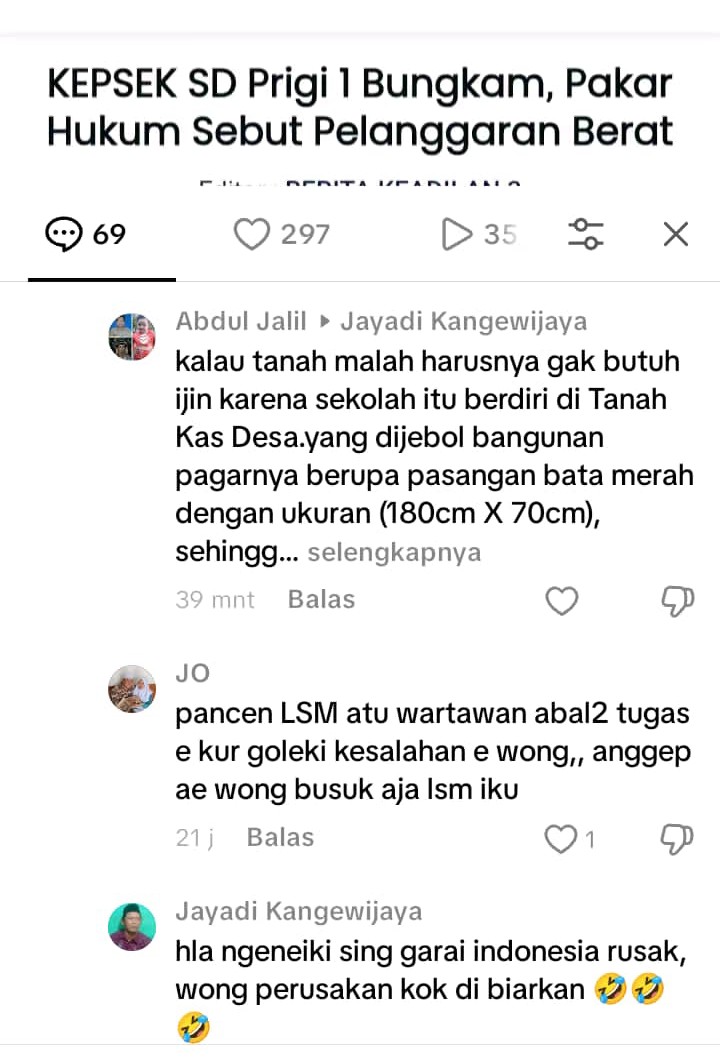Open the plays tab showing 35
Image resolution: width=720 pixels, height=1057 pixels.
[478, 235]
